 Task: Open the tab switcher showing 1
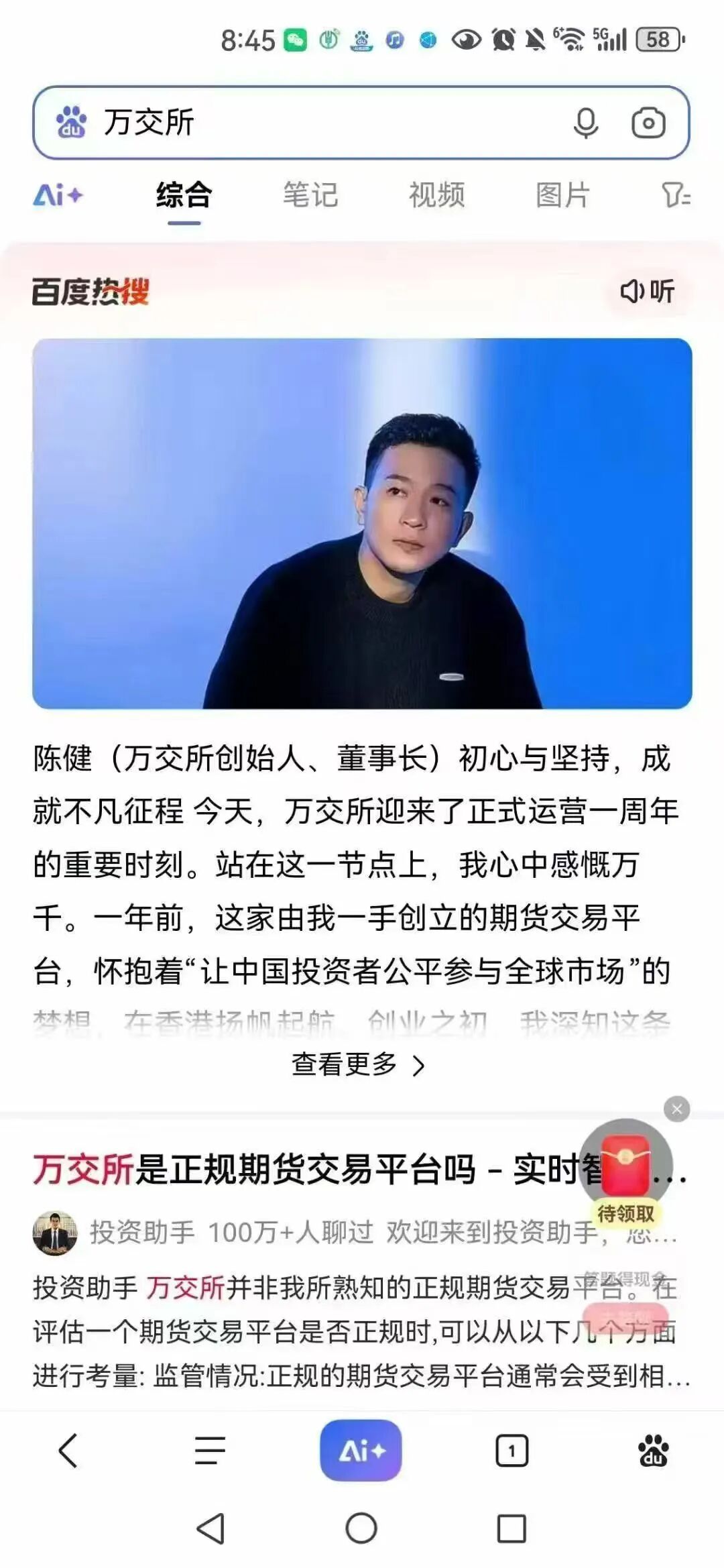[x=511, y=1451]
